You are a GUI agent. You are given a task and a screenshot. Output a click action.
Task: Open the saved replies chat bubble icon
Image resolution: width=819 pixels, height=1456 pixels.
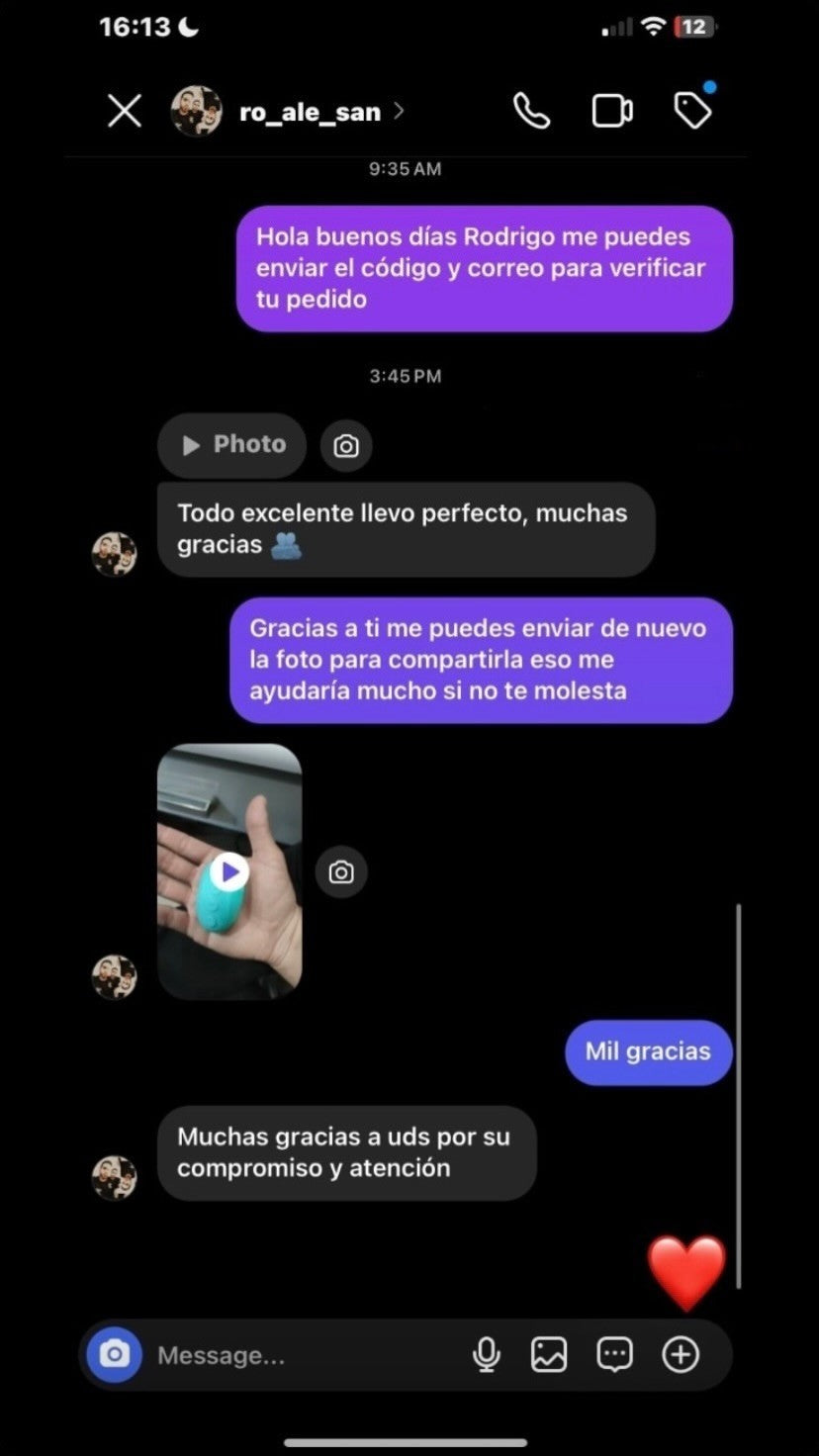[x=614, y=1354]
